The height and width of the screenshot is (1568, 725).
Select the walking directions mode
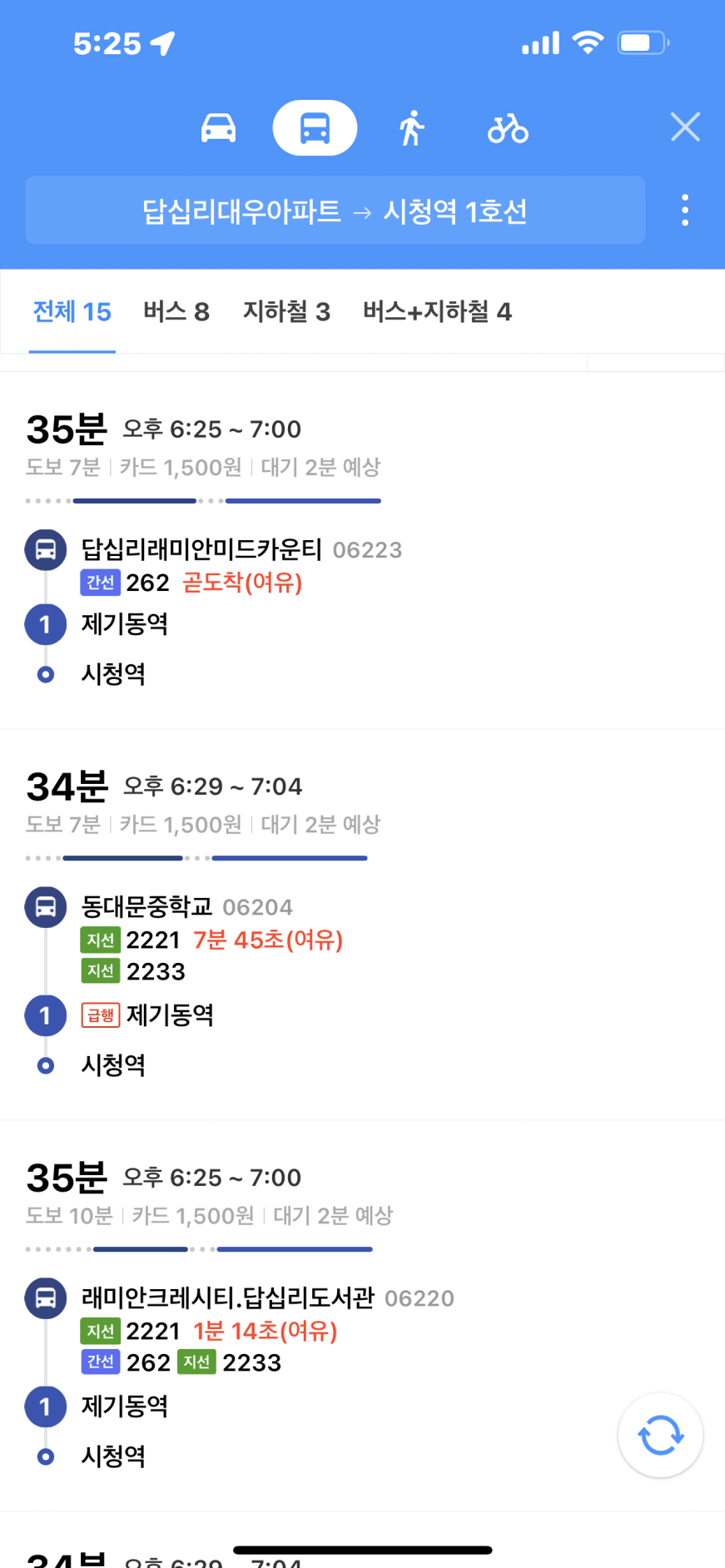coord(411,128)
